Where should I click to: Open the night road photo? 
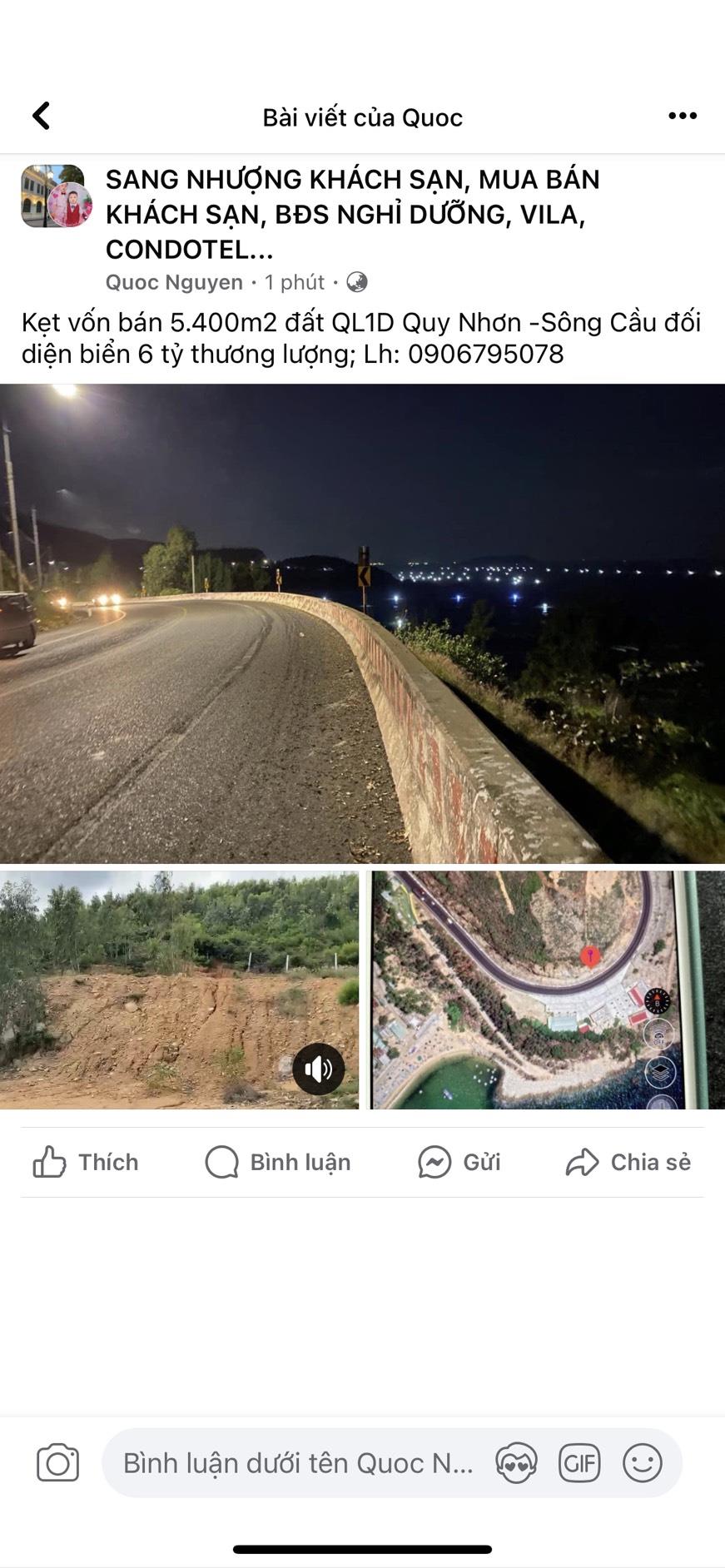[x=362, y=623]
